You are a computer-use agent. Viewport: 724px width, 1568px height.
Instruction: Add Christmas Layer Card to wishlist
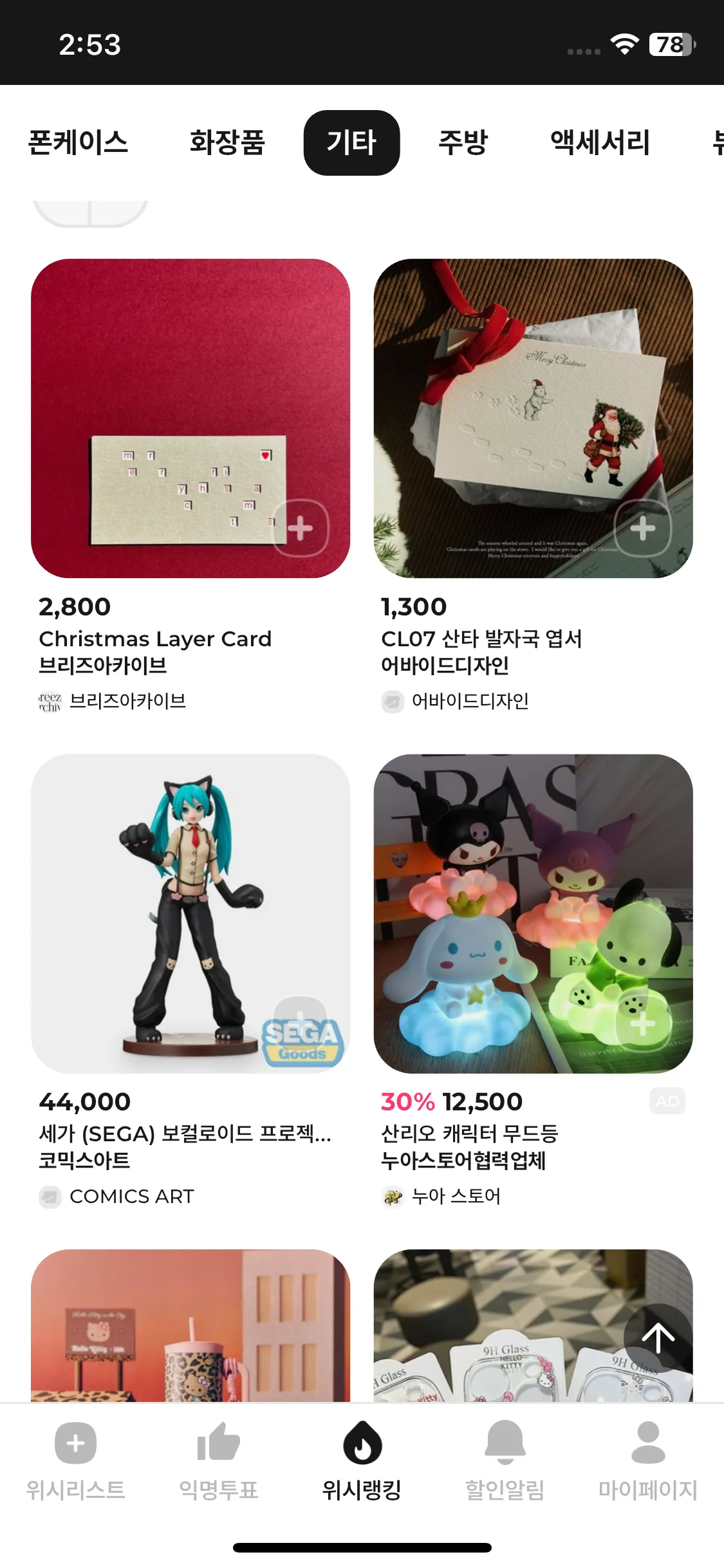tap(301, 528)
